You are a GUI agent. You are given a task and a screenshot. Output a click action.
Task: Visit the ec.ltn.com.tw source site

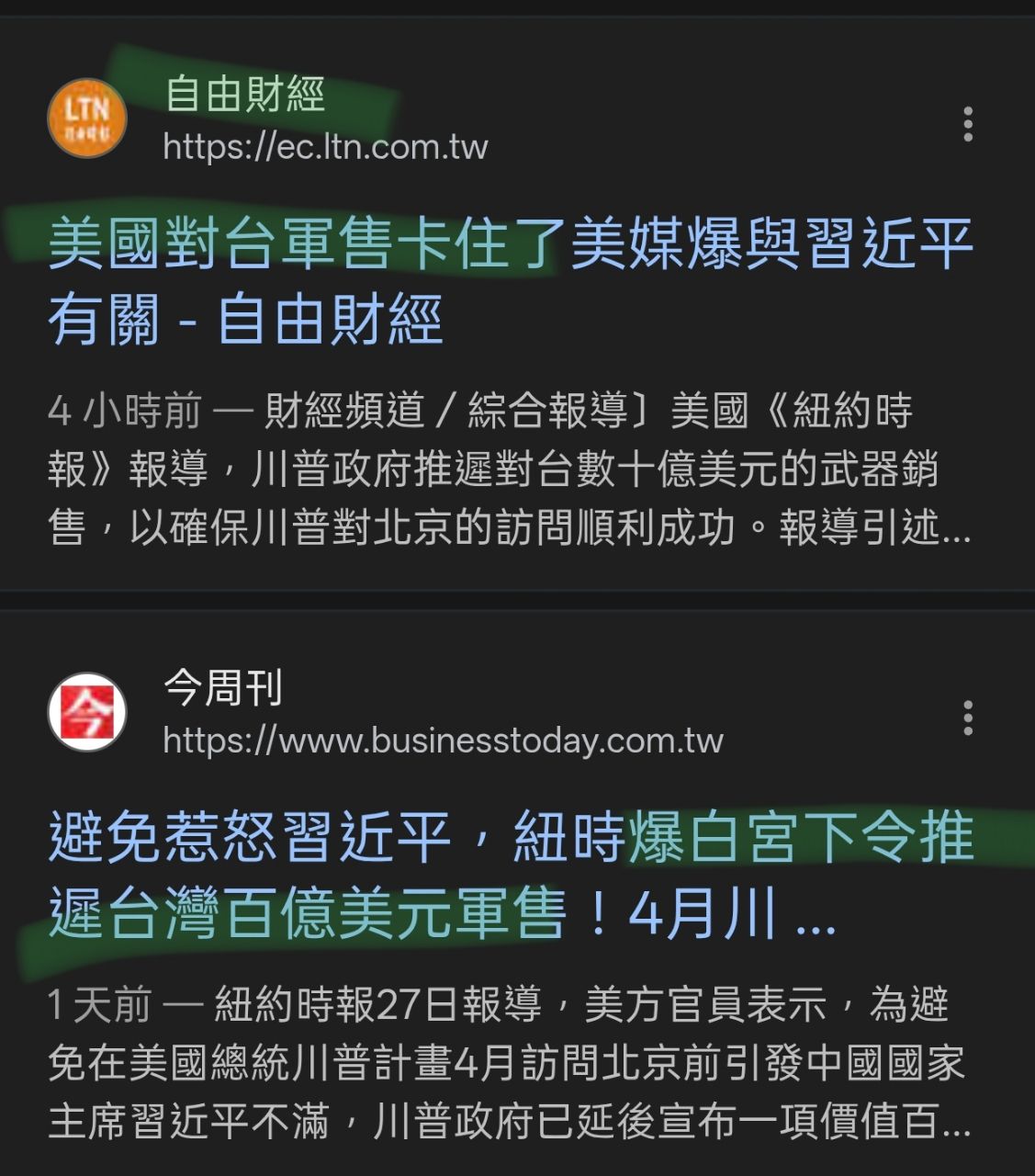[325, 147]
